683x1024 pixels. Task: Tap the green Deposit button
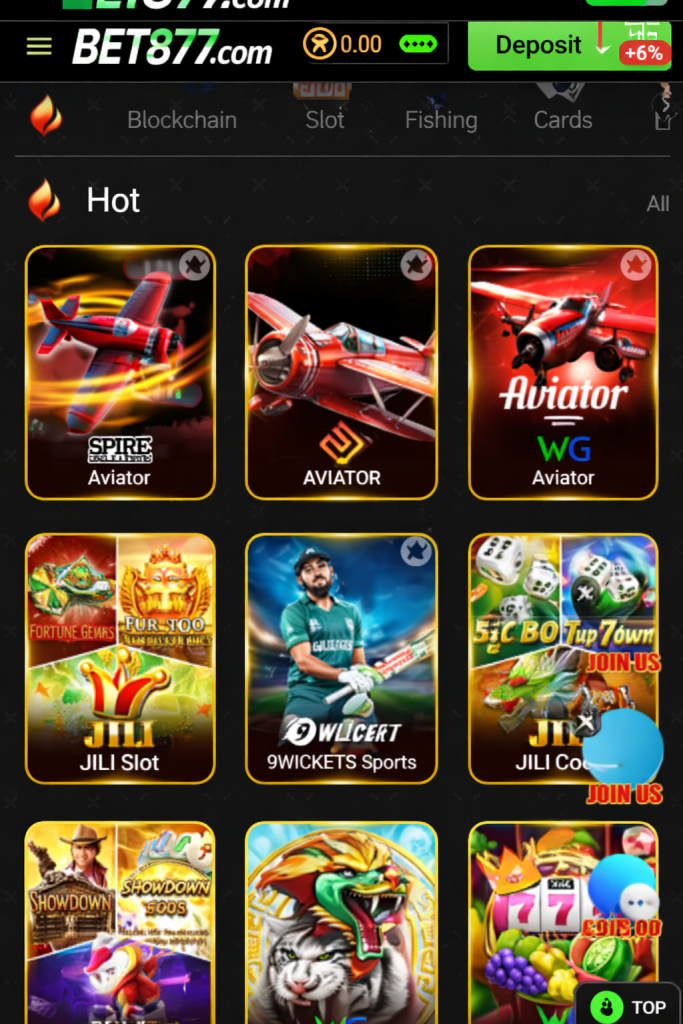[540, 45]
